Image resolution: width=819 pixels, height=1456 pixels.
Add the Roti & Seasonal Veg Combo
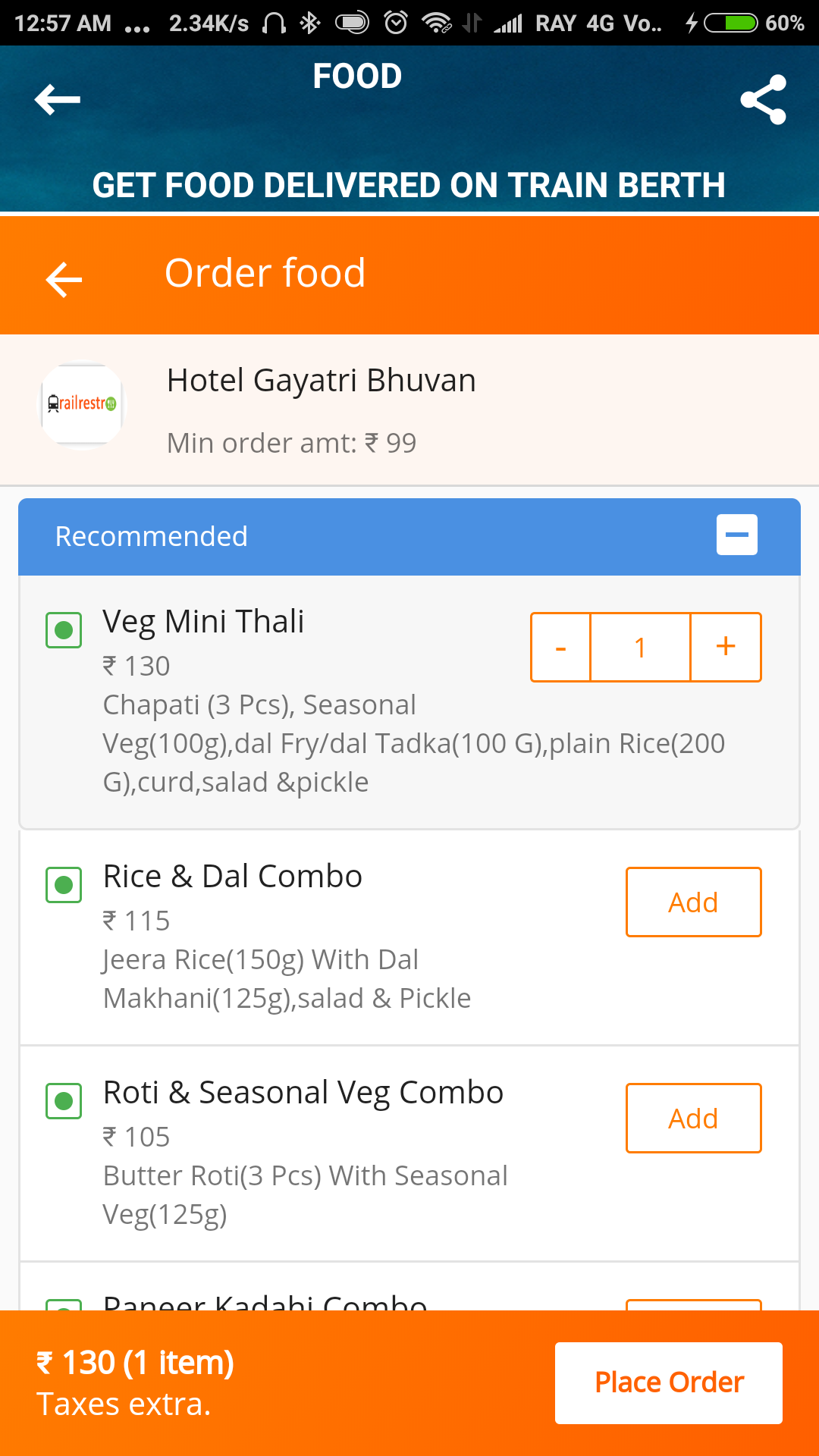click(692, 1118)
